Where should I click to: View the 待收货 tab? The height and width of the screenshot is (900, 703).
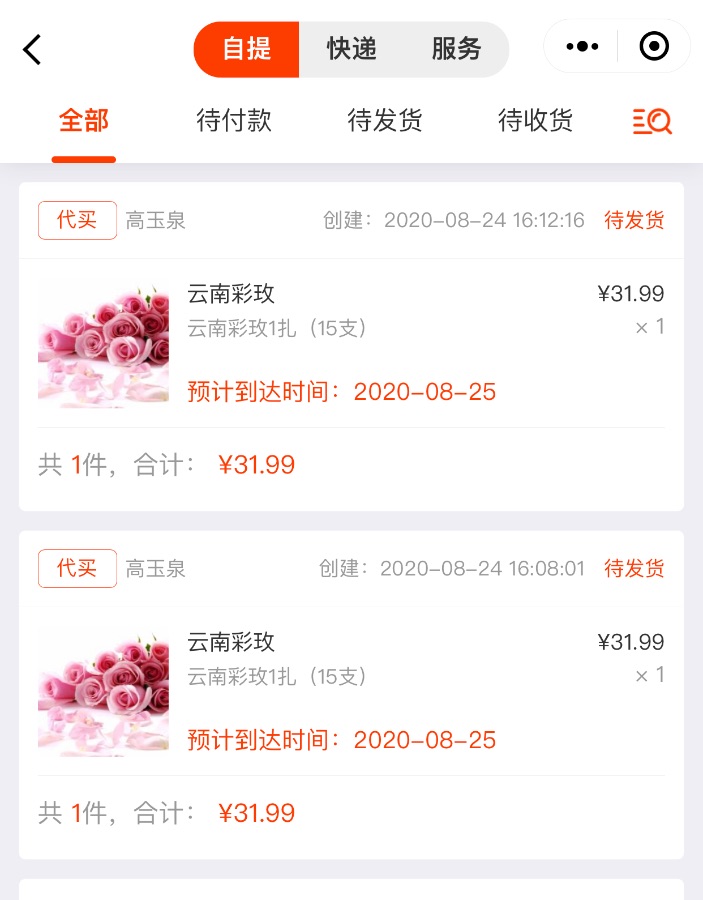point(536,122)
